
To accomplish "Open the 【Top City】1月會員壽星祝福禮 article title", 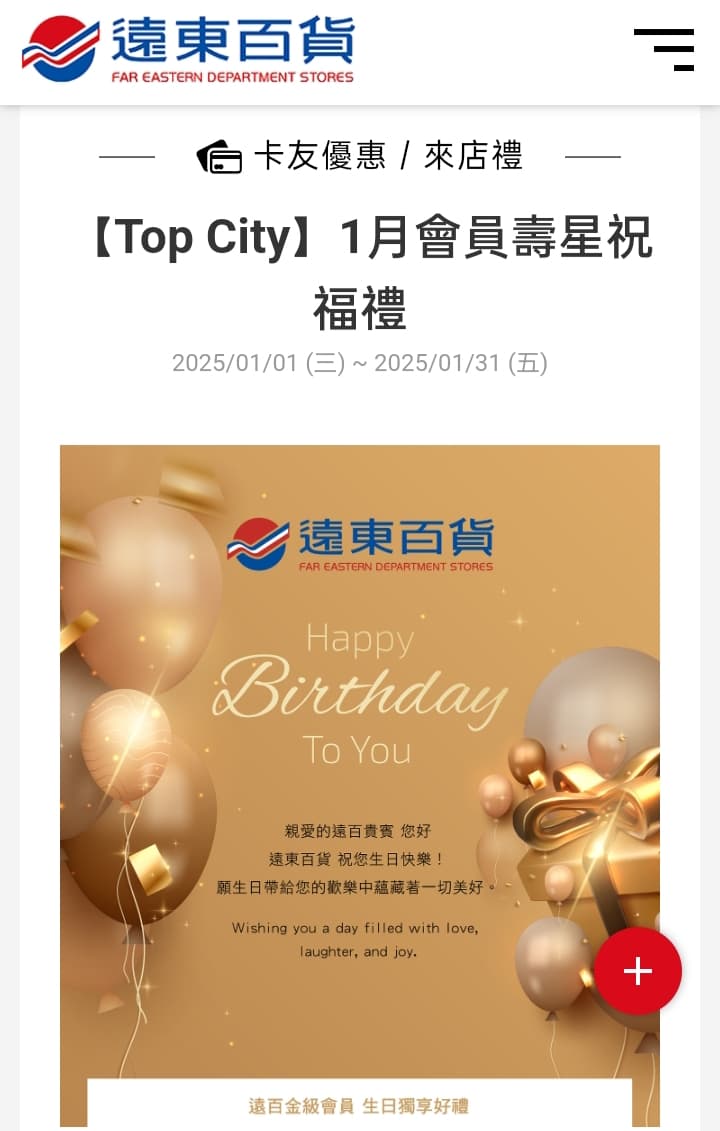I will pos(360,268).
